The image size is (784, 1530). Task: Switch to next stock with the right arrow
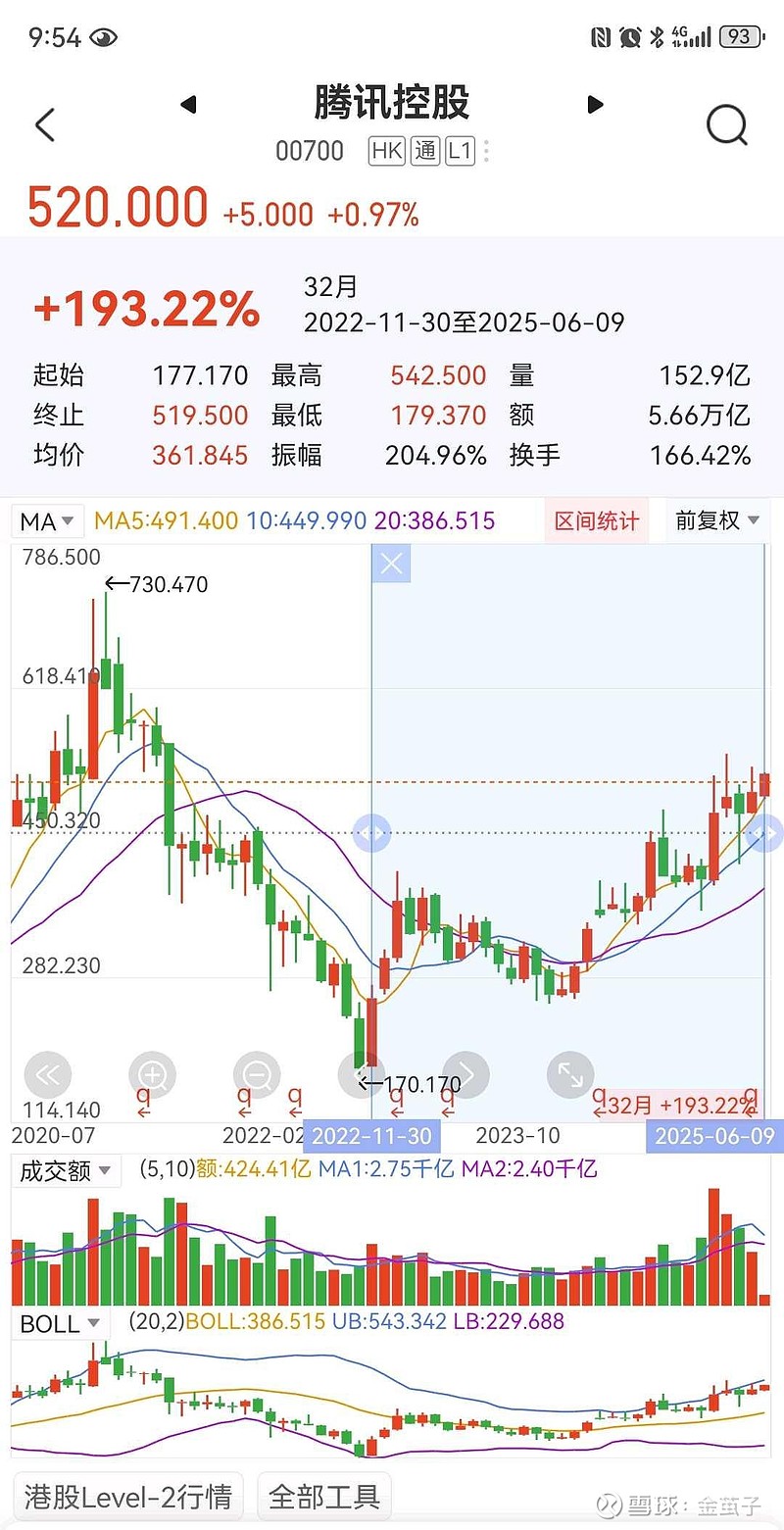tap(596, 105)
